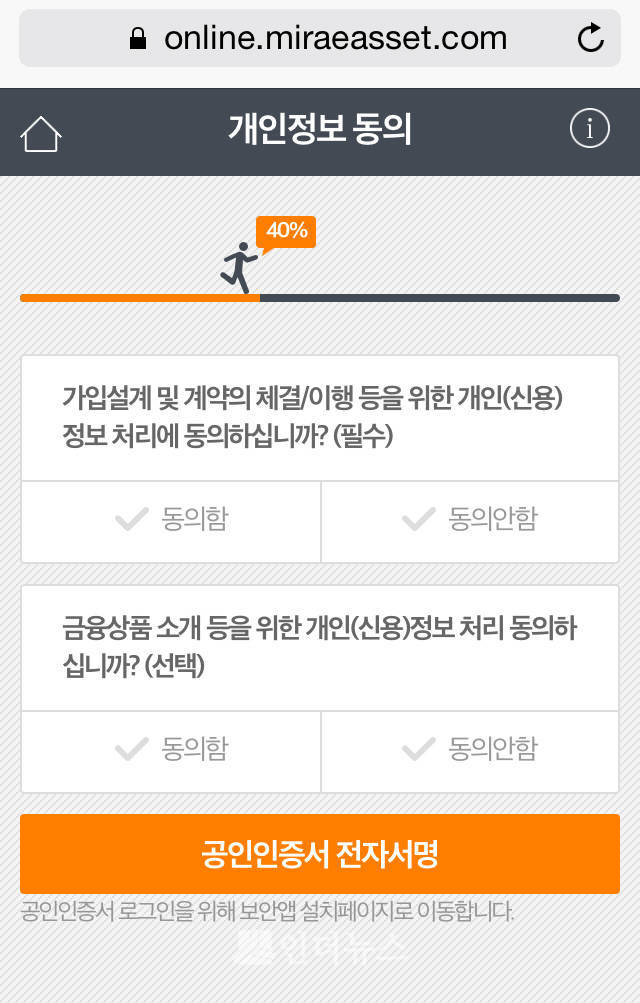Image resolution: width=640 pixels, height=1003 pixels.
Task: Tap 공인인증서 전자서명 button
Action: coord(320,854)
